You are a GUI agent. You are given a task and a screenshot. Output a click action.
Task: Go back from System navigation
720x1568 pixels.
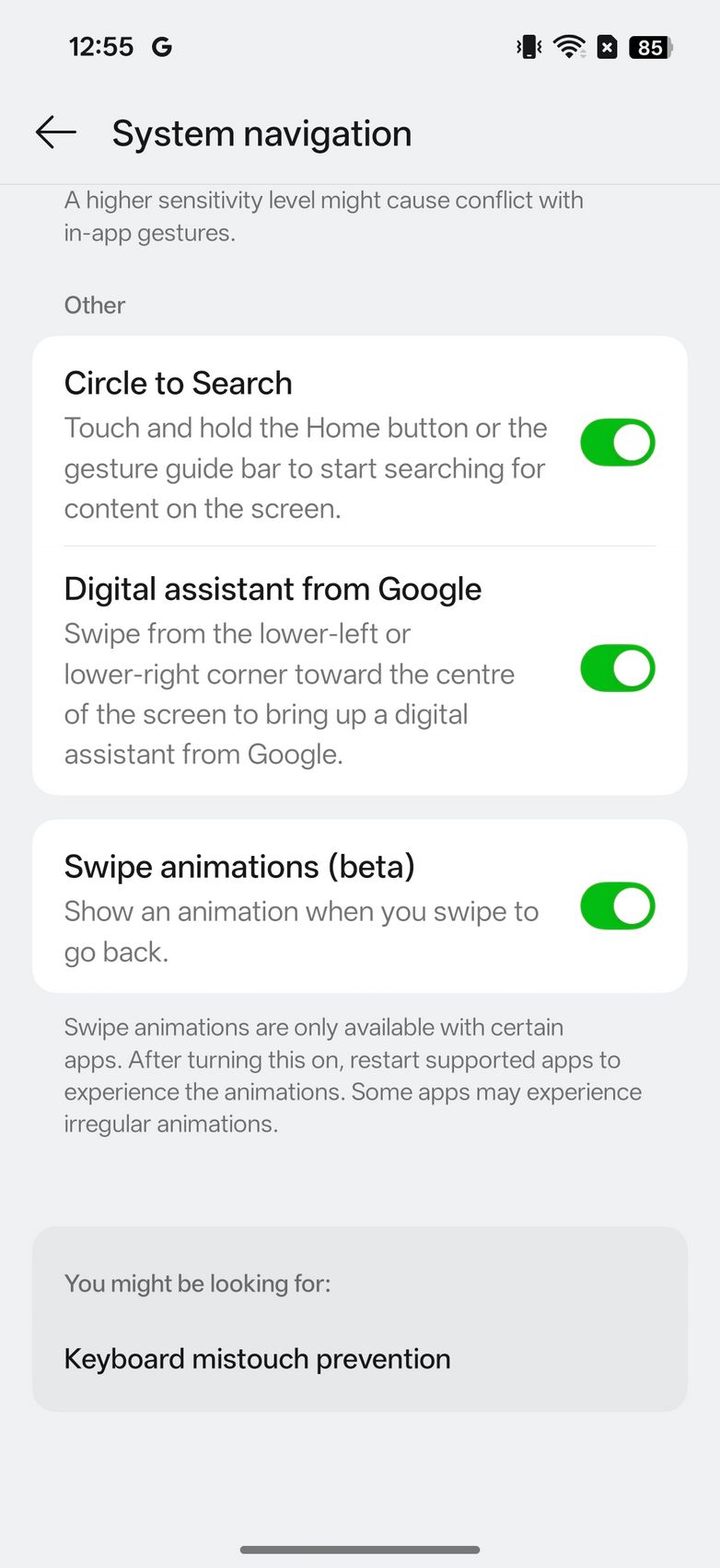coord(56,133)
